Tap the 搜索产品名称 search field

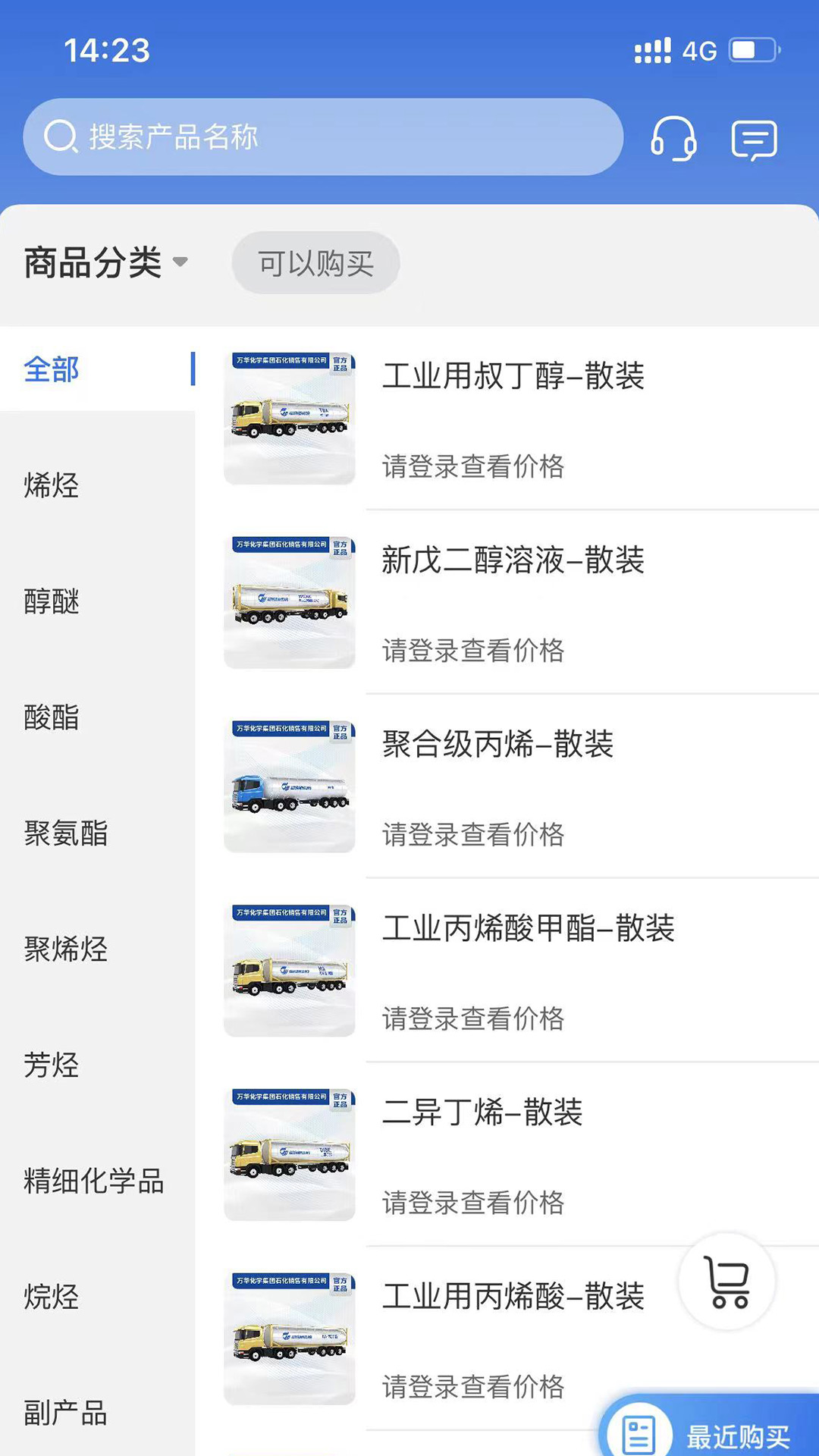326,136
